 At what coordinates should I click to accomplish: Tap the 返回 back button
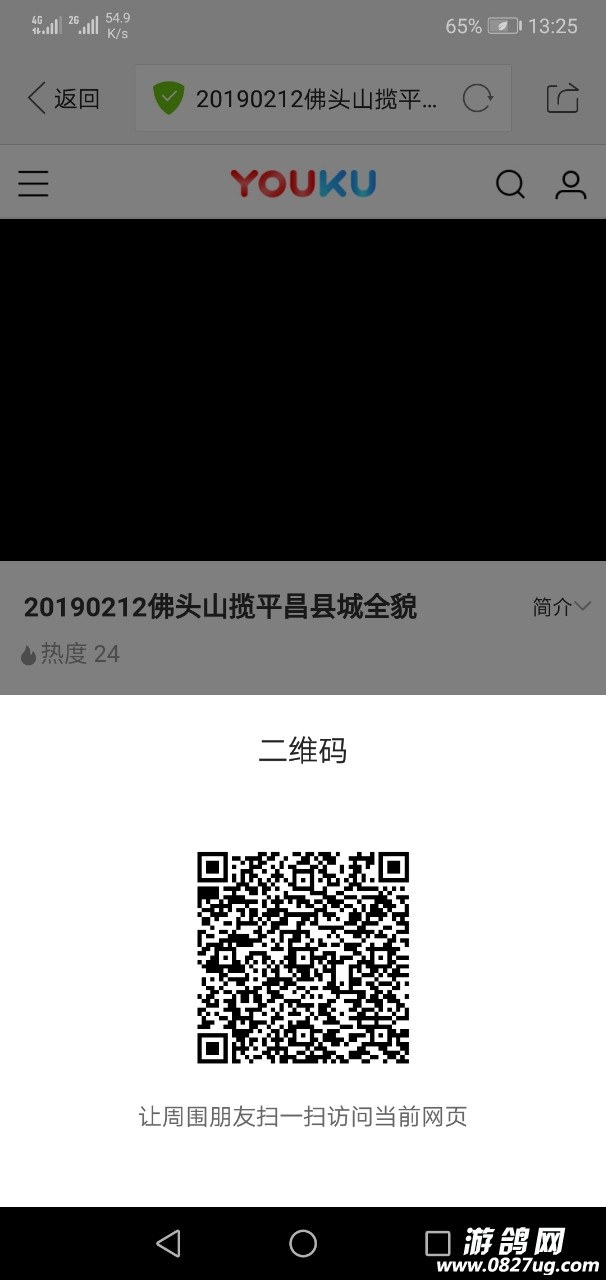pos(63,98)
